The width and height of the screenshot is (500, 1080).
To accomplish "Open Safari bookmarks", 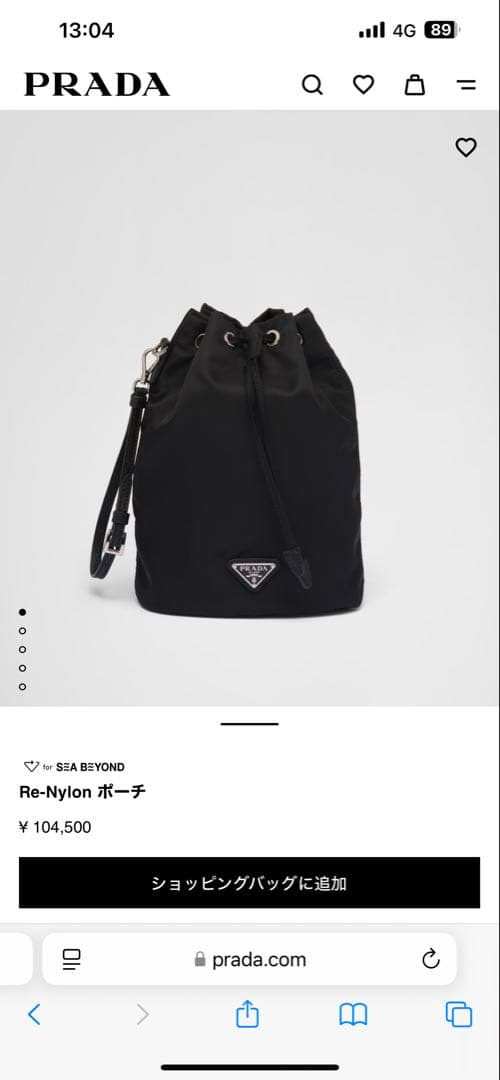I will 353,1015.
